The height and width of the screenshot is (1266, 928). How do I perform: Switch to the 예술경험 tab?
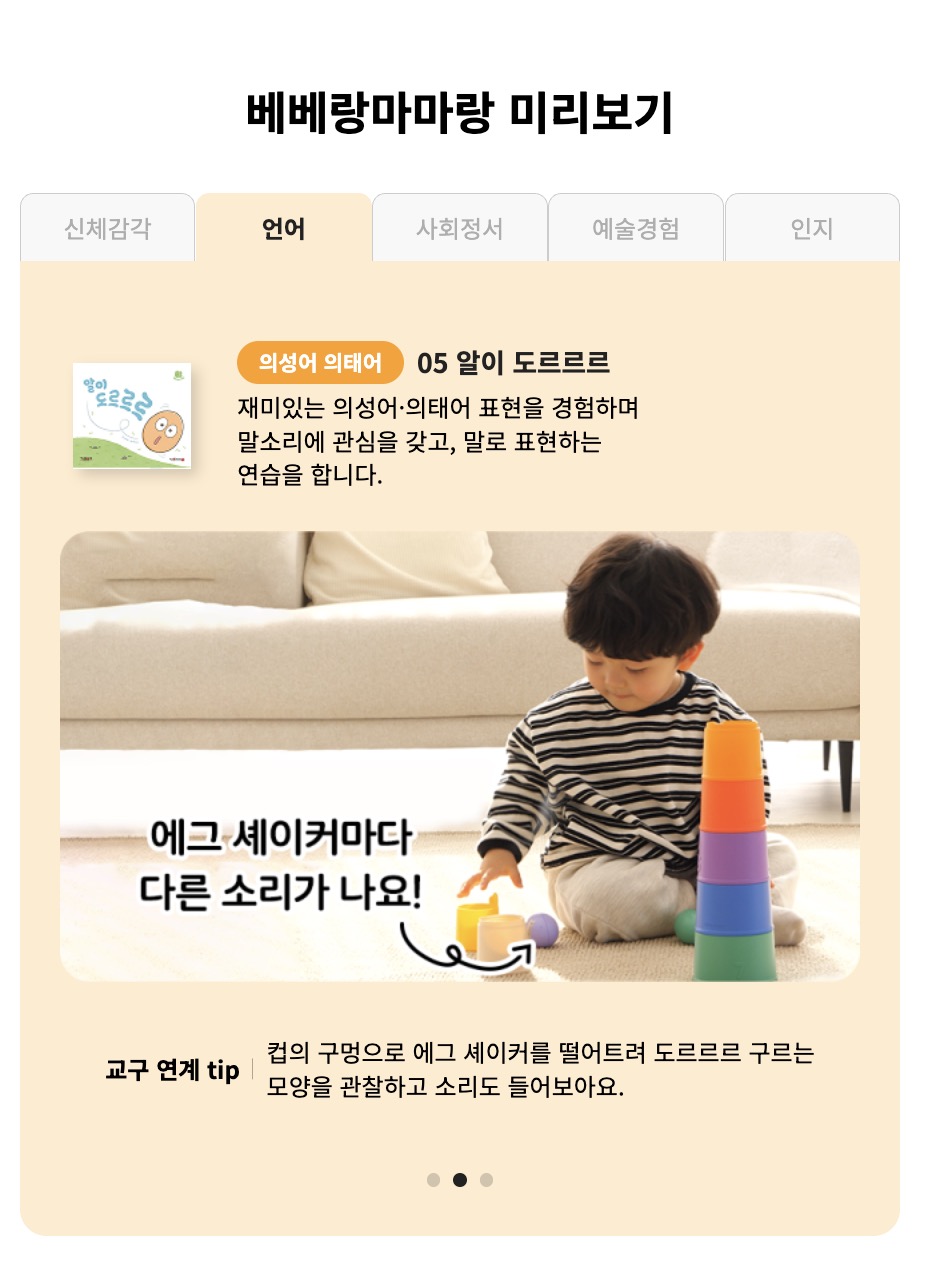636,228
